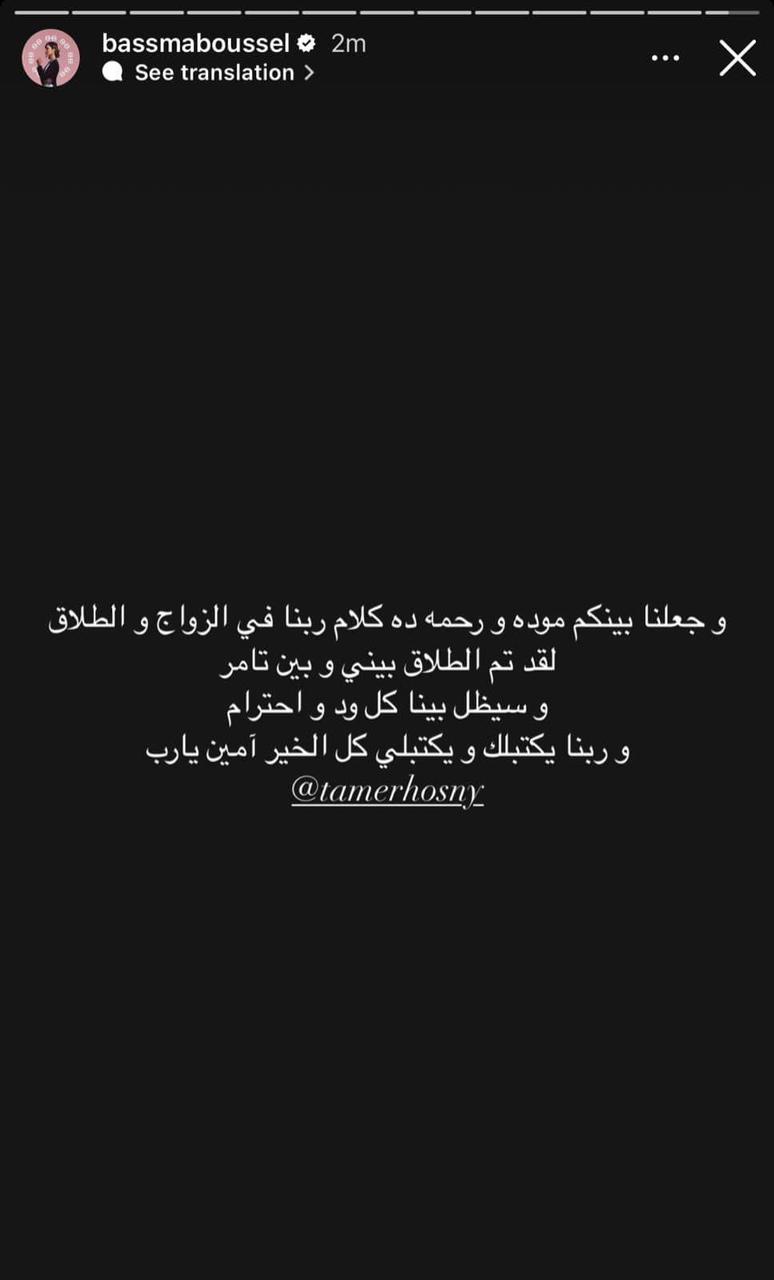Open the bassmaboussel username link

[196, 44]
